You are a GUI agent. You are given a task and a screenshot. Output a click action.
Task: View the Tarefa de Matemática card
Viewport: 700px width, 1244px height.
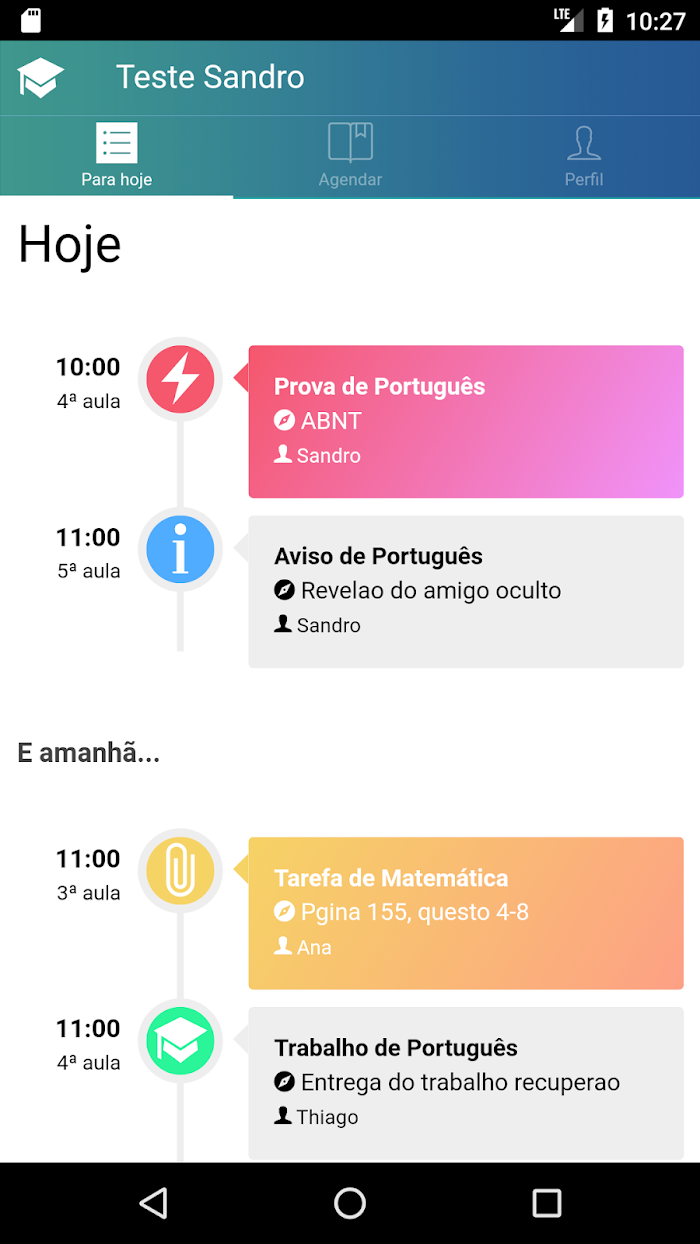tap(466, 913)
